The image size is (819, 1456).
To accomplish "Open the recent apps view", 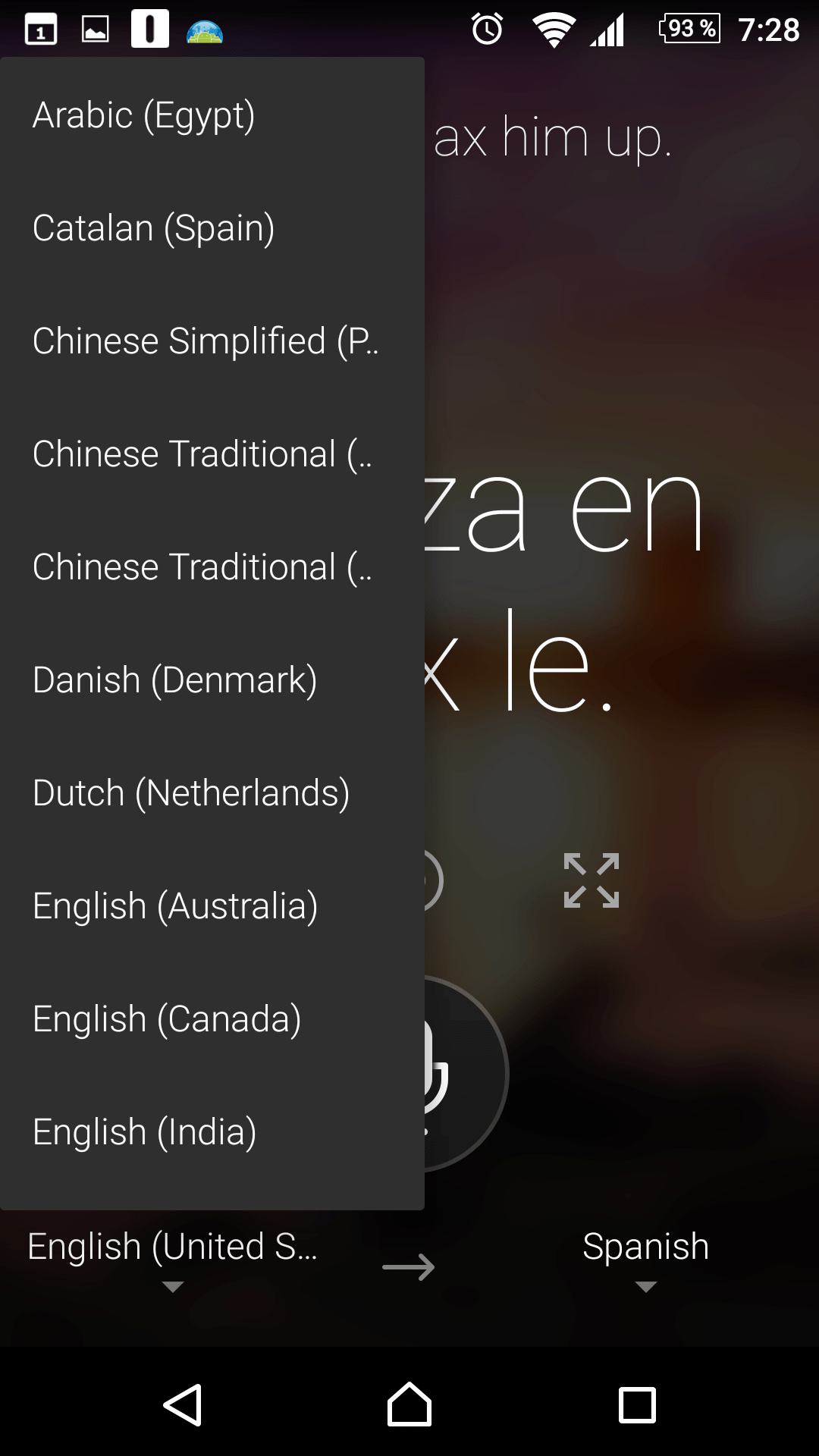I will [637, 1405].
